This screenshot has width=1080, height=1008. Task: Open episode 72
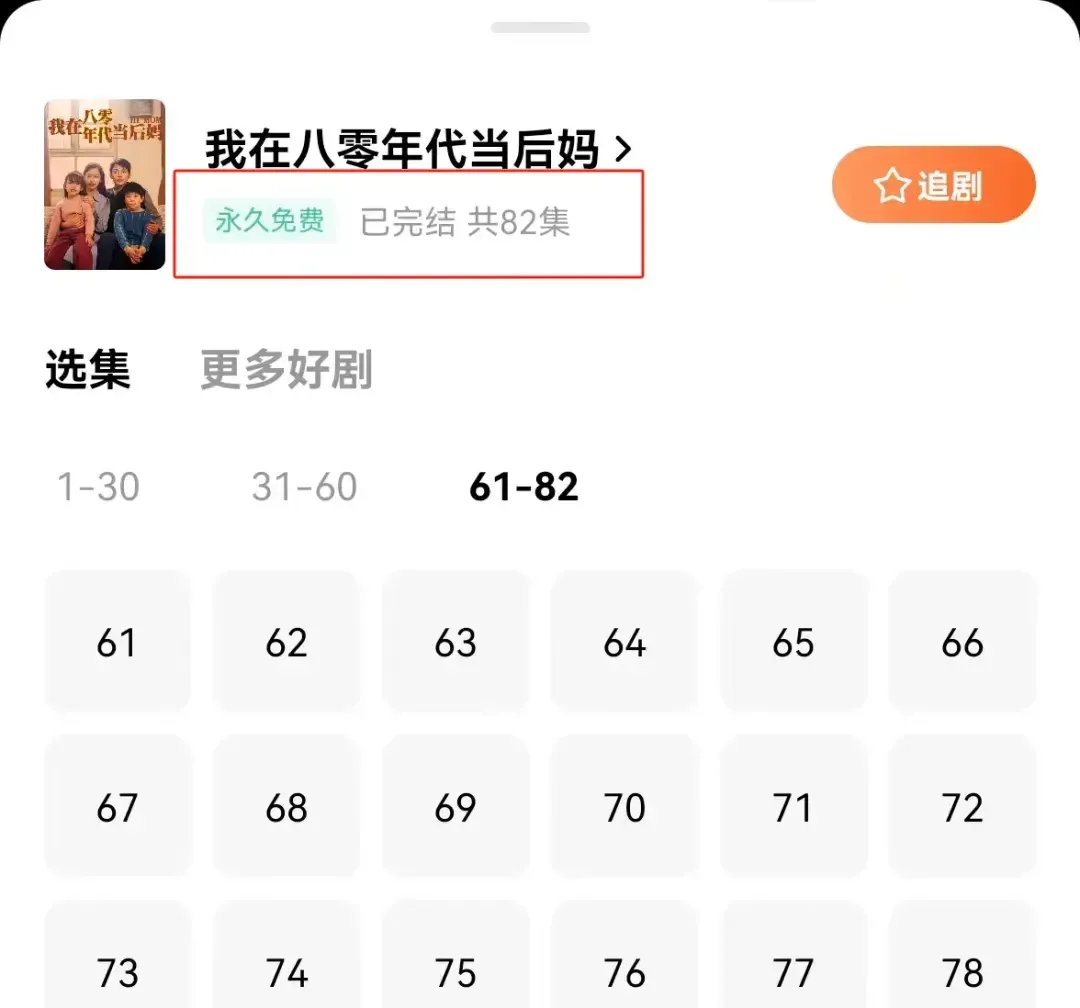pyautogui.click(x=962, y=807)
